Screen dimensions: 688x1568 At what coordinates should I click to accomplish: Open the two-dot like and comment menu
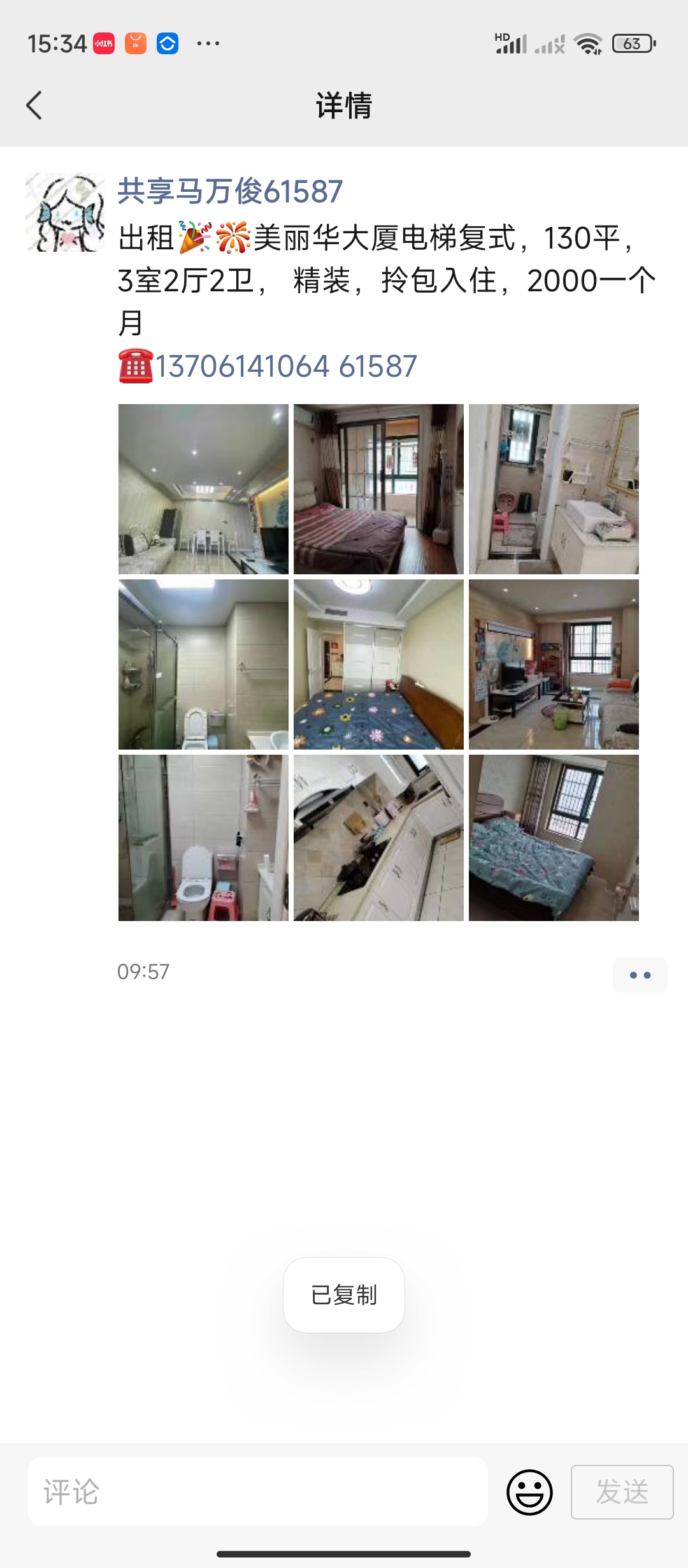(x=640, y=975)
